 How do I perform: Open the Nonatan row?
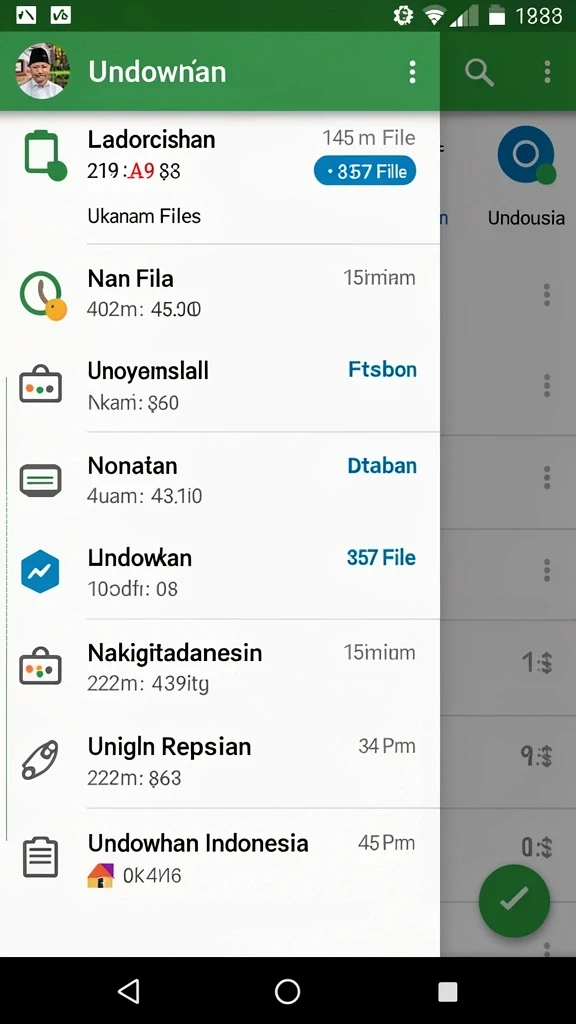[x=220, y=479]
